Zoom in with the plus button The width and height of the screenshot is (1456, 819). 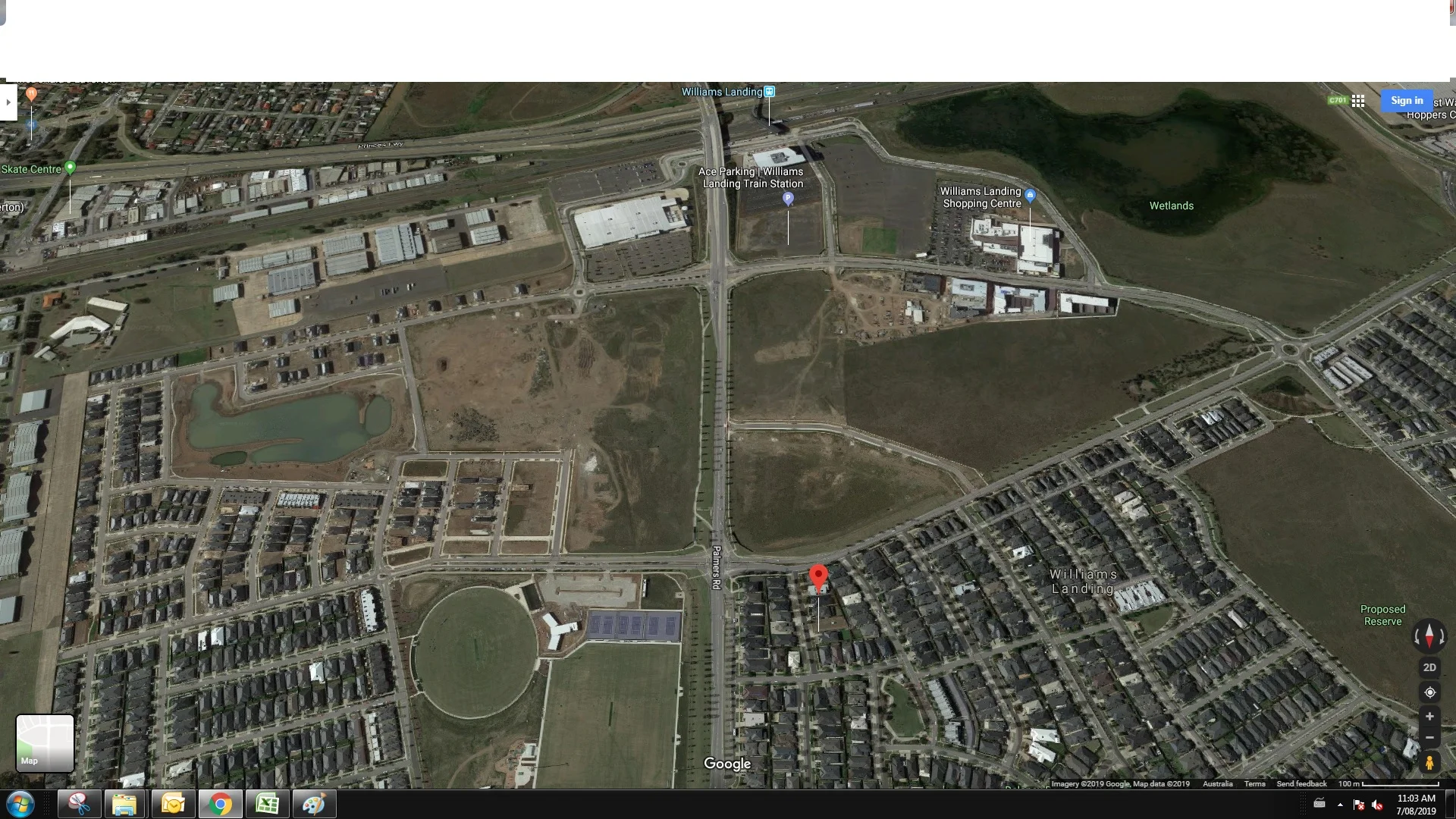click(1429, 717)
